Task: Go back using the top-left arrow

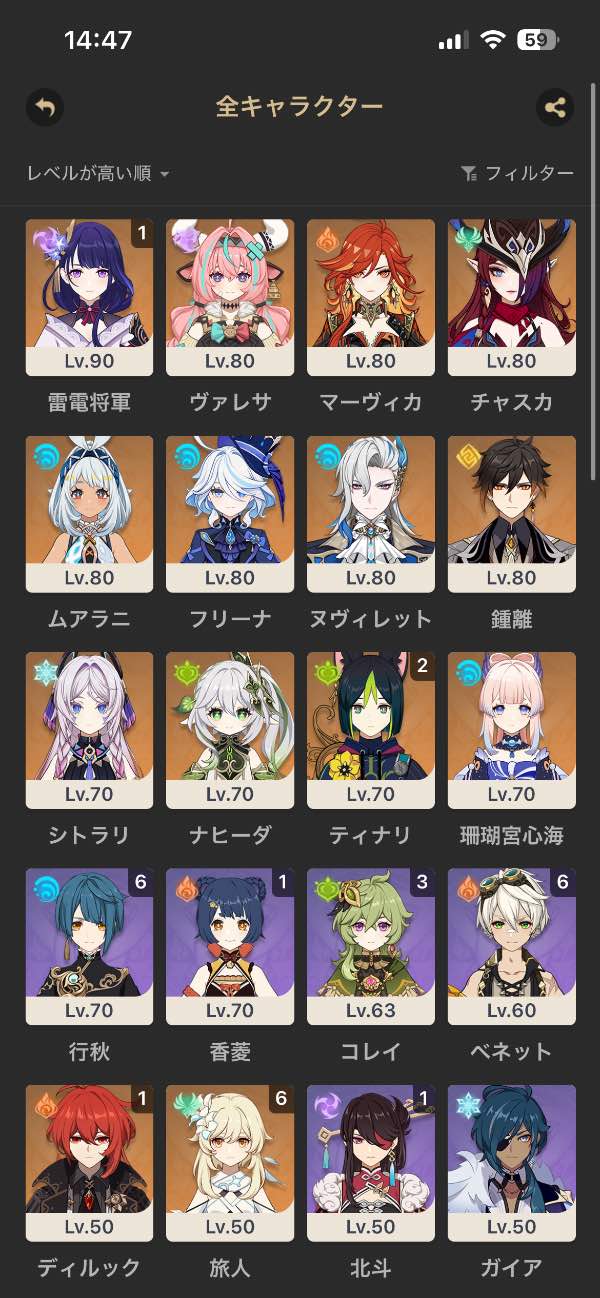Action: point(45,107)
